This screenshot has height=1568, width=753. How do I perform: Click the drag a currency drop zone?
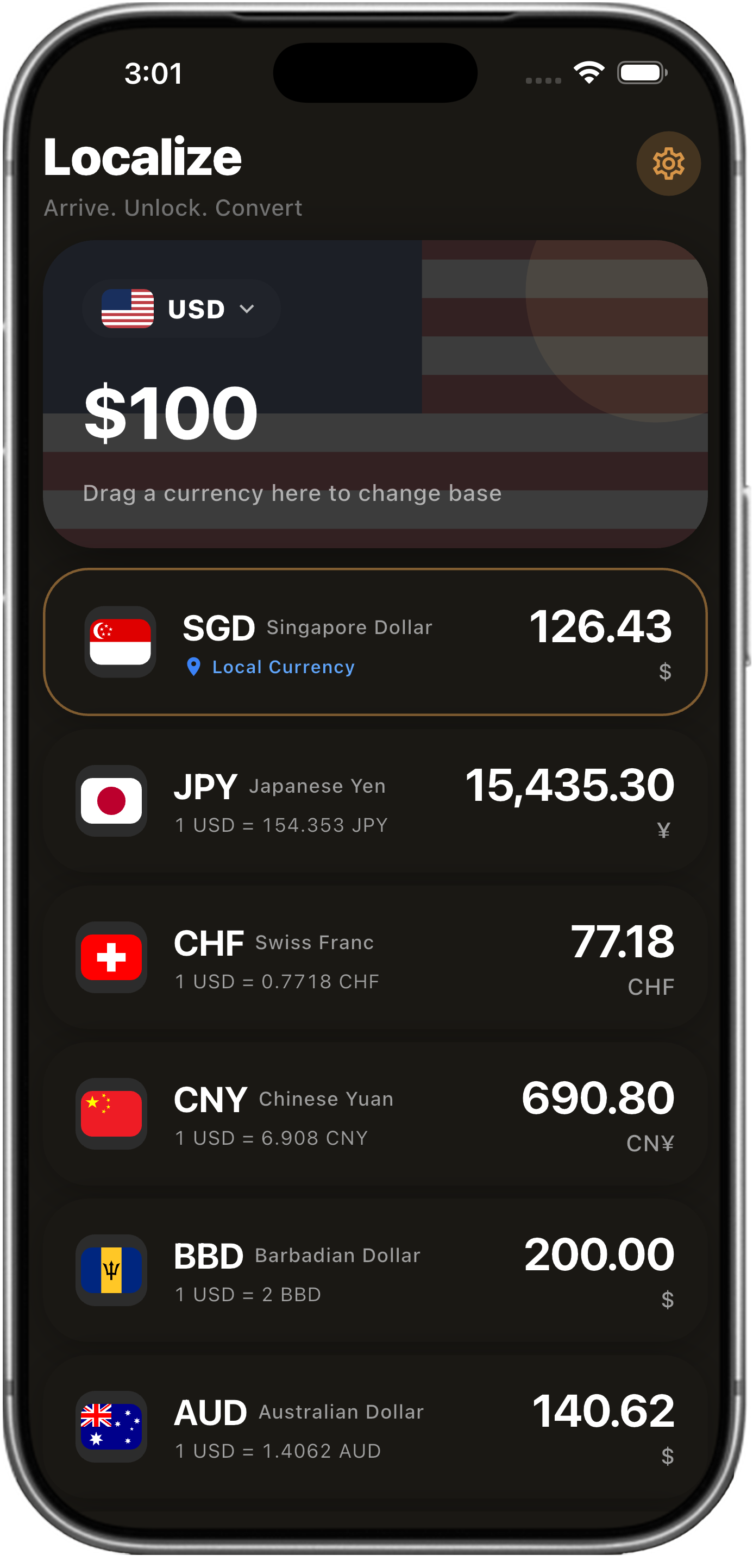[292, 493]
